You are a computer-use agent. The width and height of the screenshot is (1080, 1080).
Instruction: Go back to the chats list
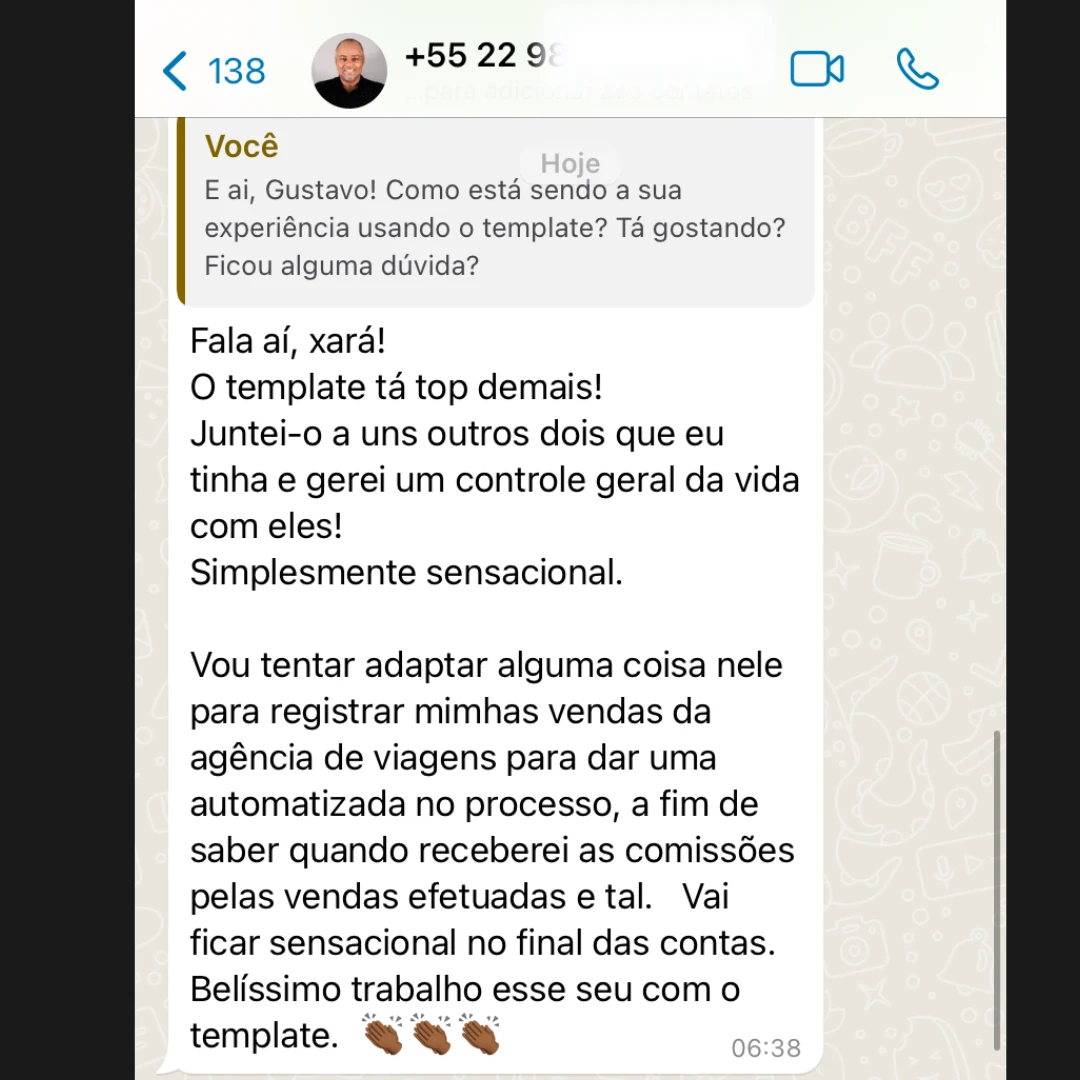coord(212,71)
